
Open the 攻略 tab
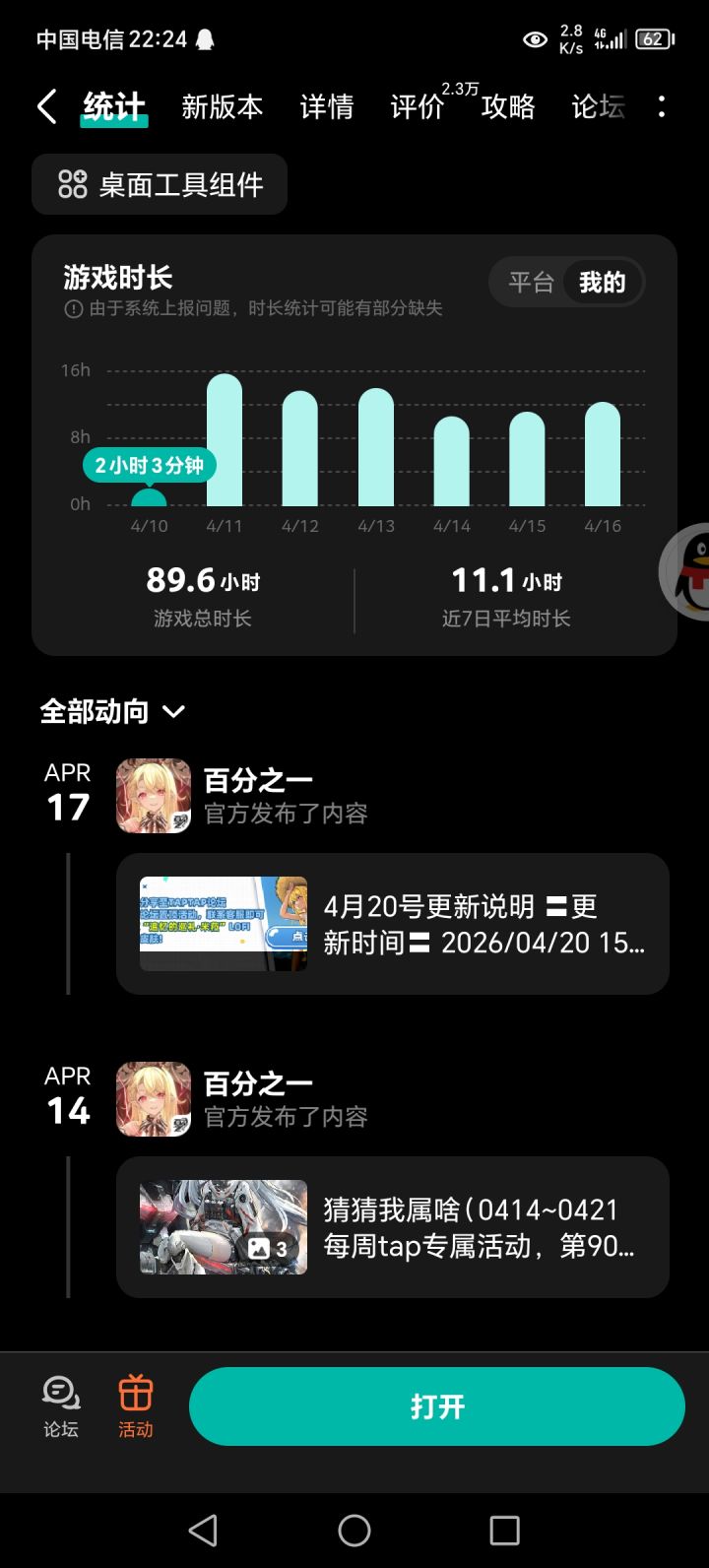pyautogui.click(x=507, y=108)
